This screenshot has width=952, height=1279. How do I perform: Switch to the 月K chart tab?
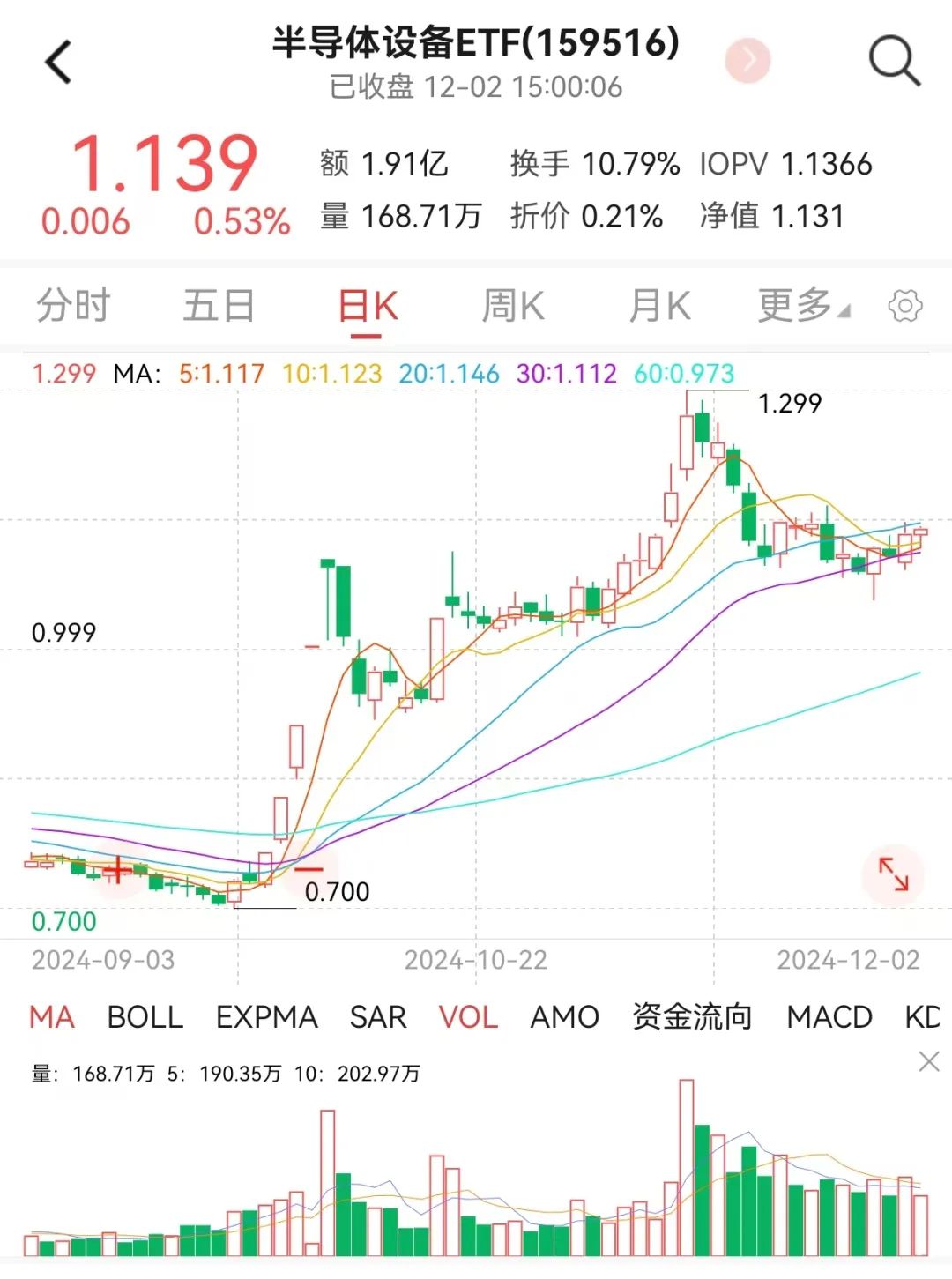click(659, 307)
